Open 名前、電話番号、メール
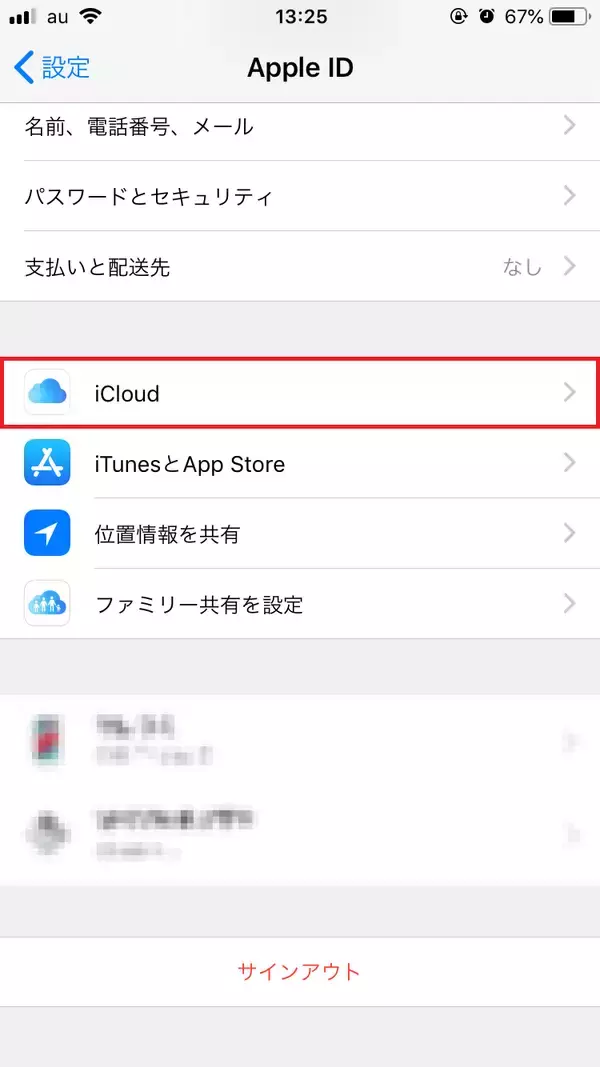 (300, 127)
